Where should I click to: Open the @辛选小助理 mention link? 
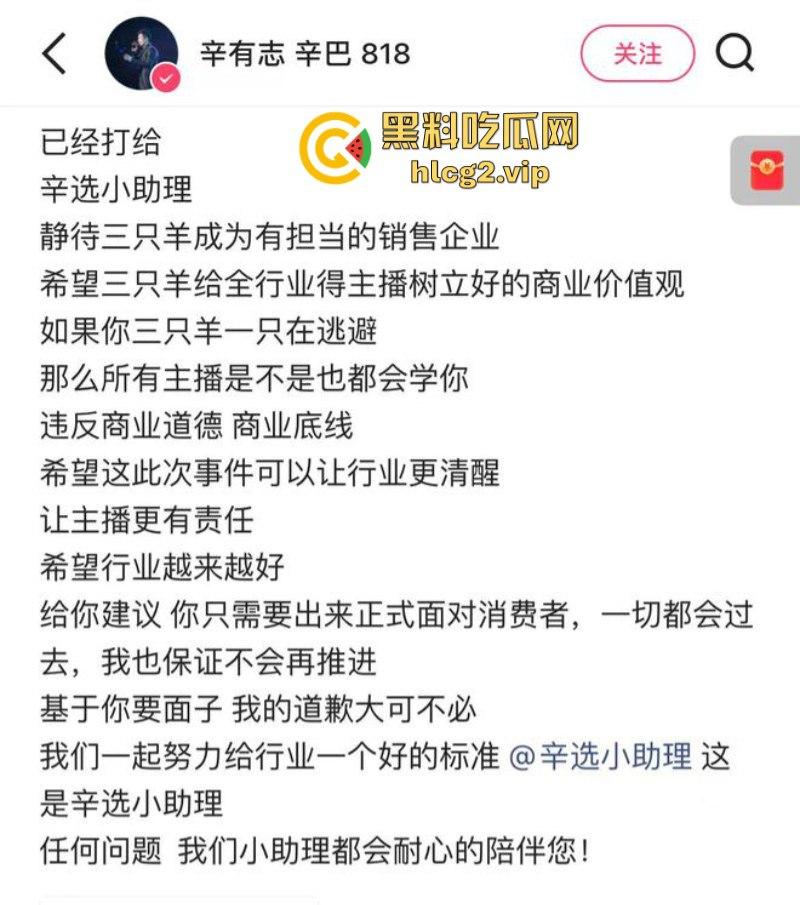pyautogui.click(x=600, y=756)
